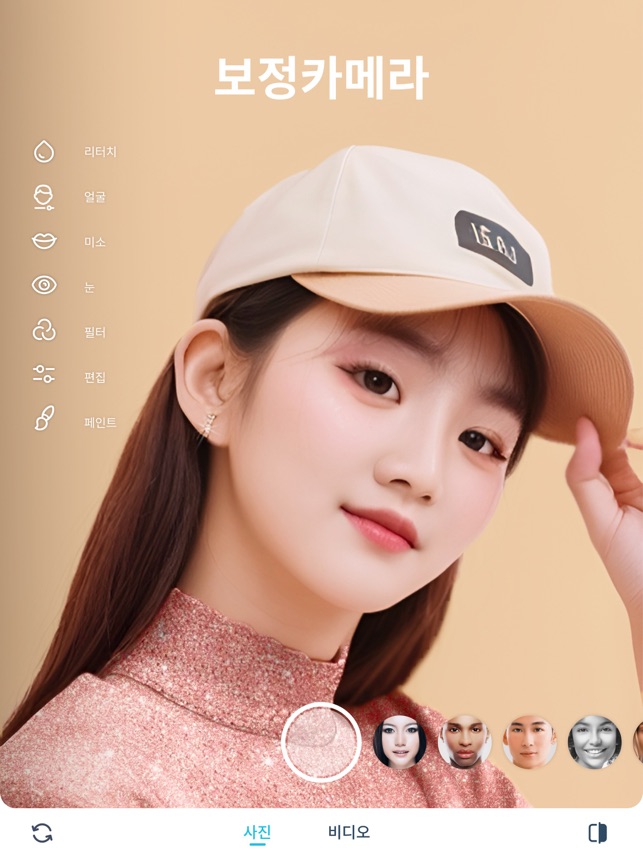Apply the grayscale smiling face preset
643x858 pixels.
[595, 742]
